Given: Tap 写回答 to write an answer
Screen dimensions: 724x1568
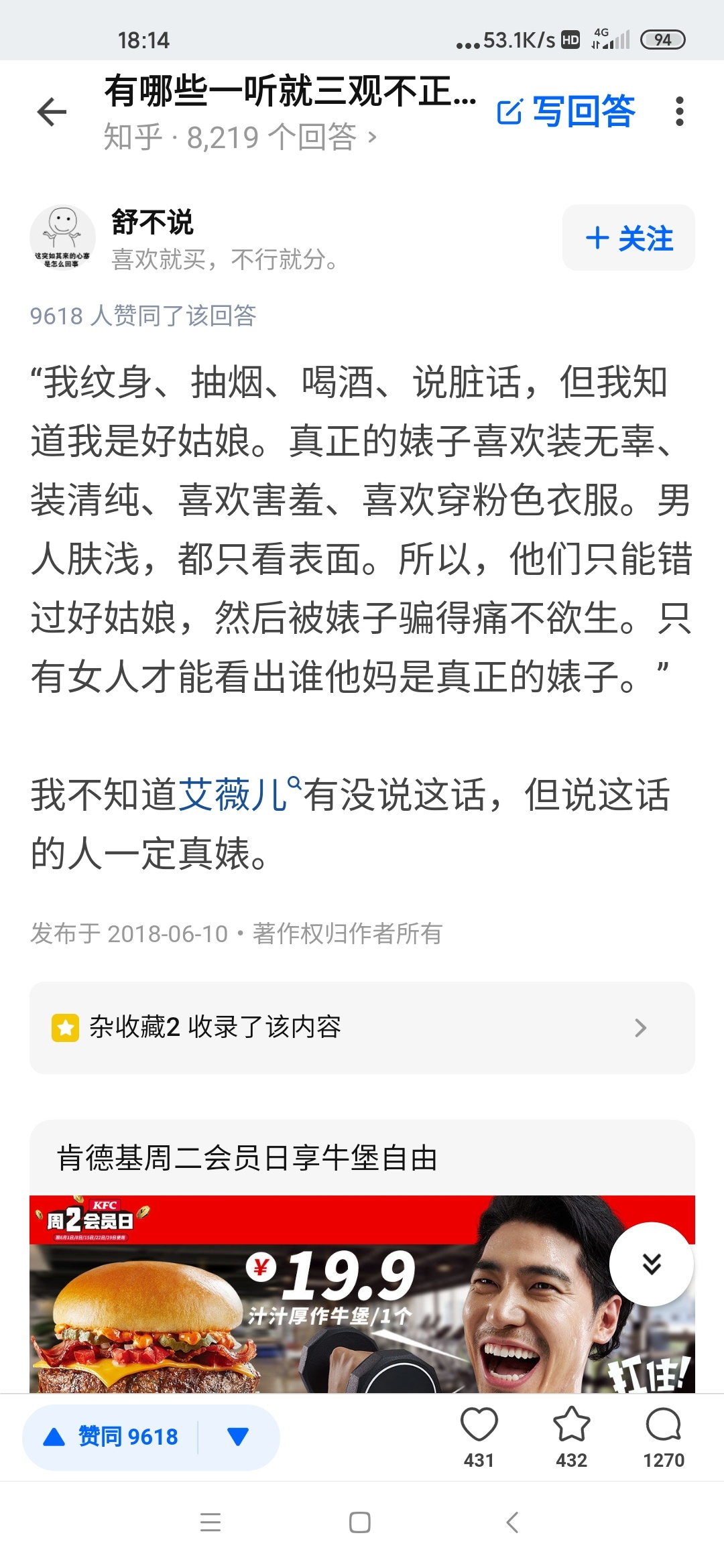Looking at the screenshot, I should point(566,111).
